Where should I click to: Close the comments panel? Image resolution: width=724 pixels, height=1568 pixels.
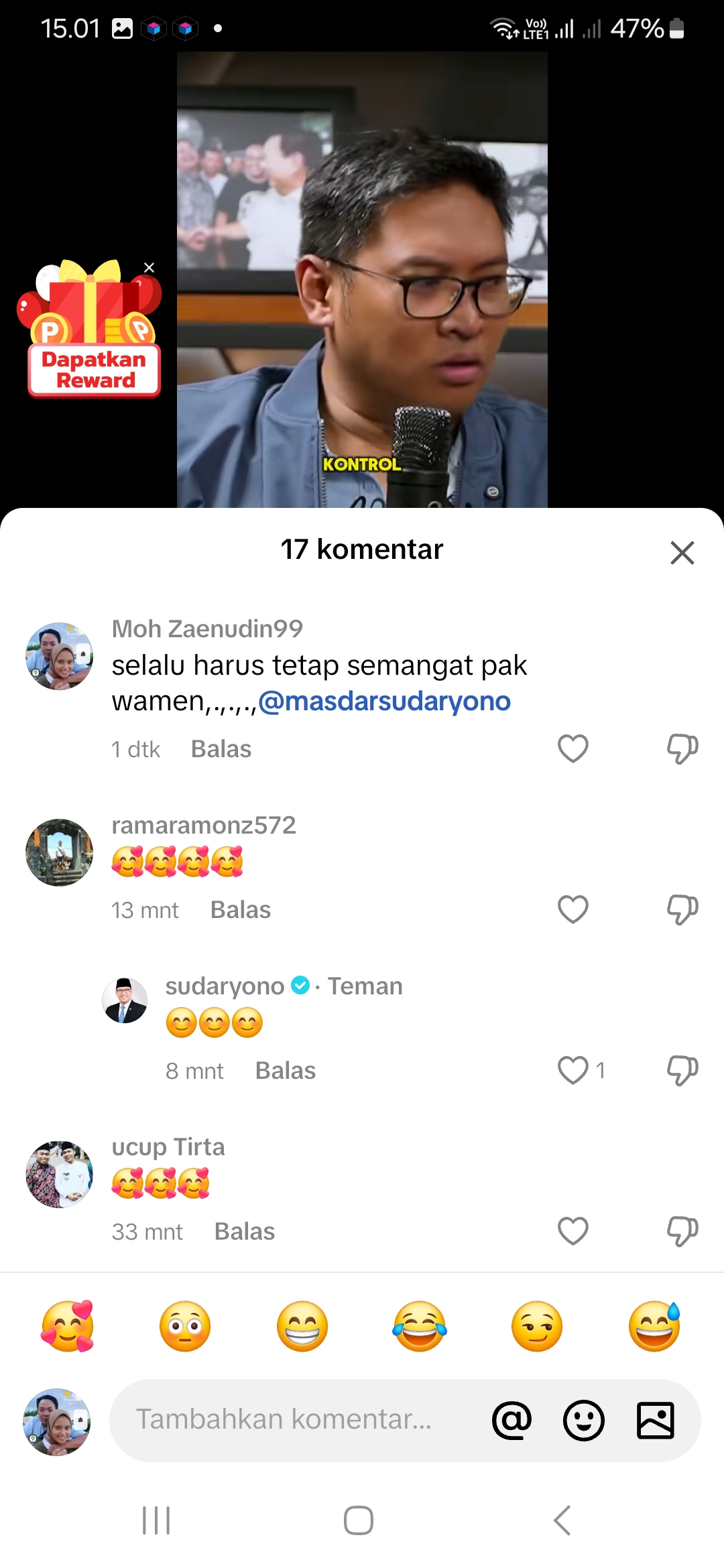pyautogui.click(x=682, y=553)
